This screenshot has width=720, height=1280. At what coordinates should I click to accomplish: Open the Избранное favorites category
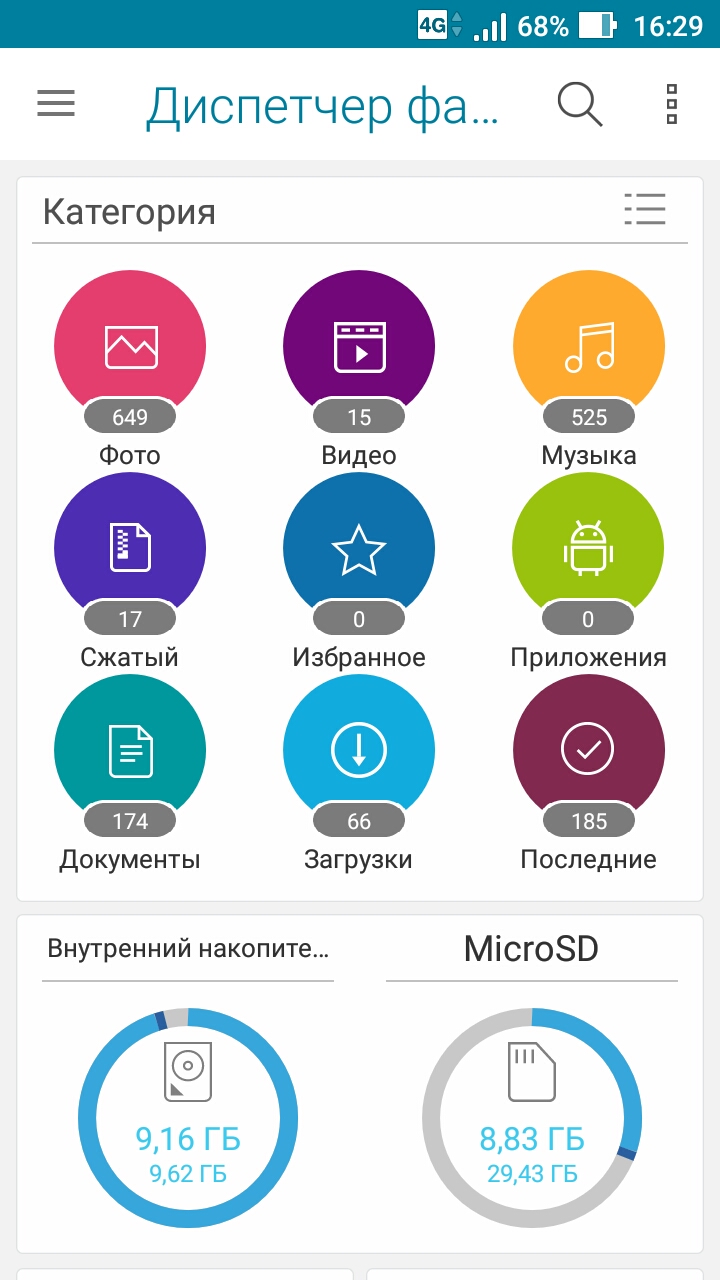pos(359,570)
